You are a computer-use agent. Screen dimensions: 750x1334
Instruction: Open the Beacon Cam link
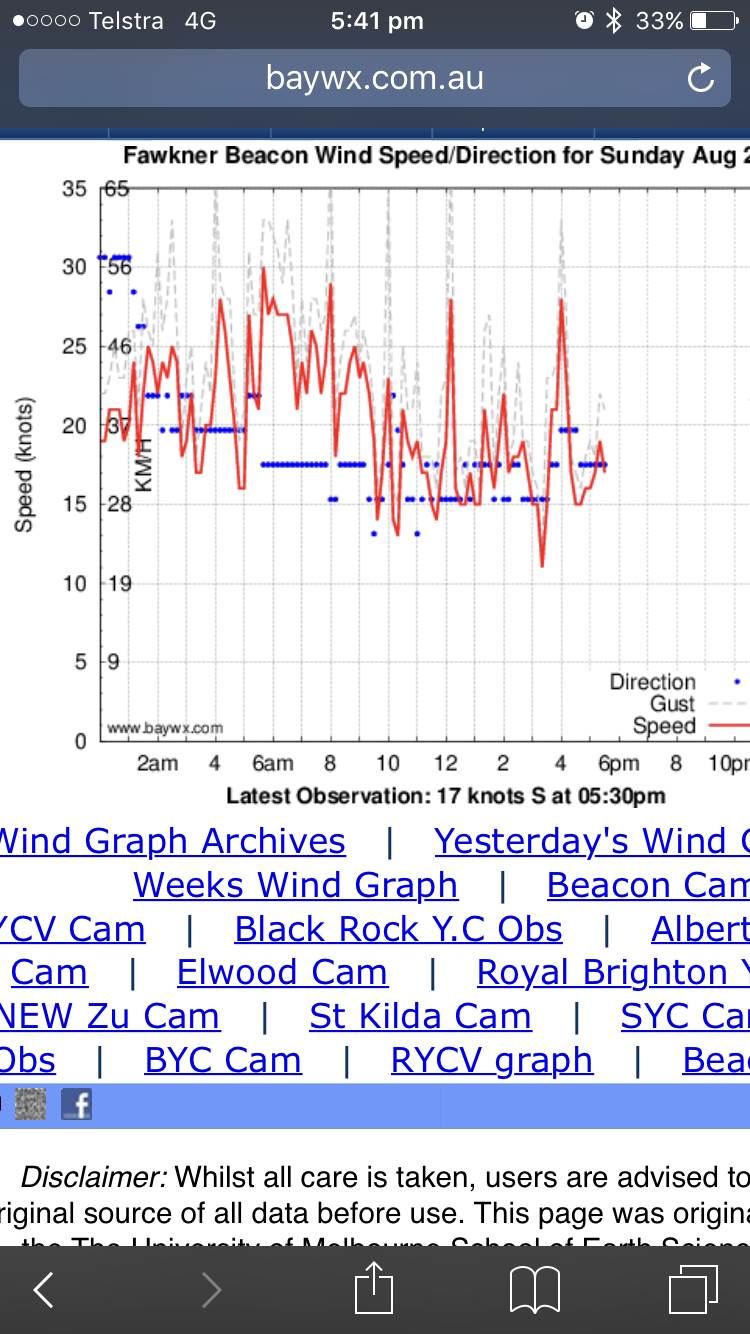pos(647,885)
